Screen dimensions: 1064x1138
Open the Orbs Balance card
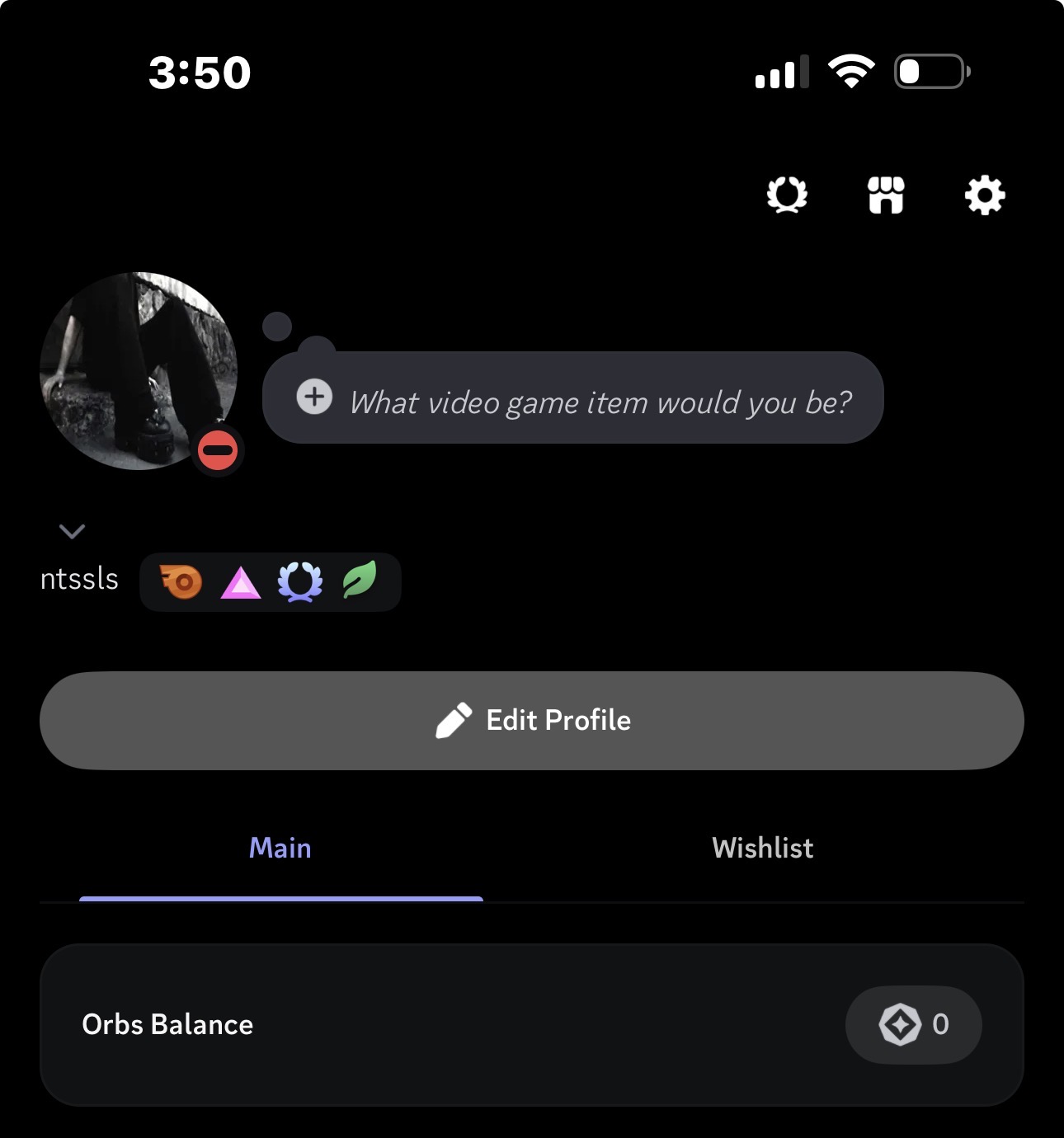pyautogui.click(x=532, y=1024)
